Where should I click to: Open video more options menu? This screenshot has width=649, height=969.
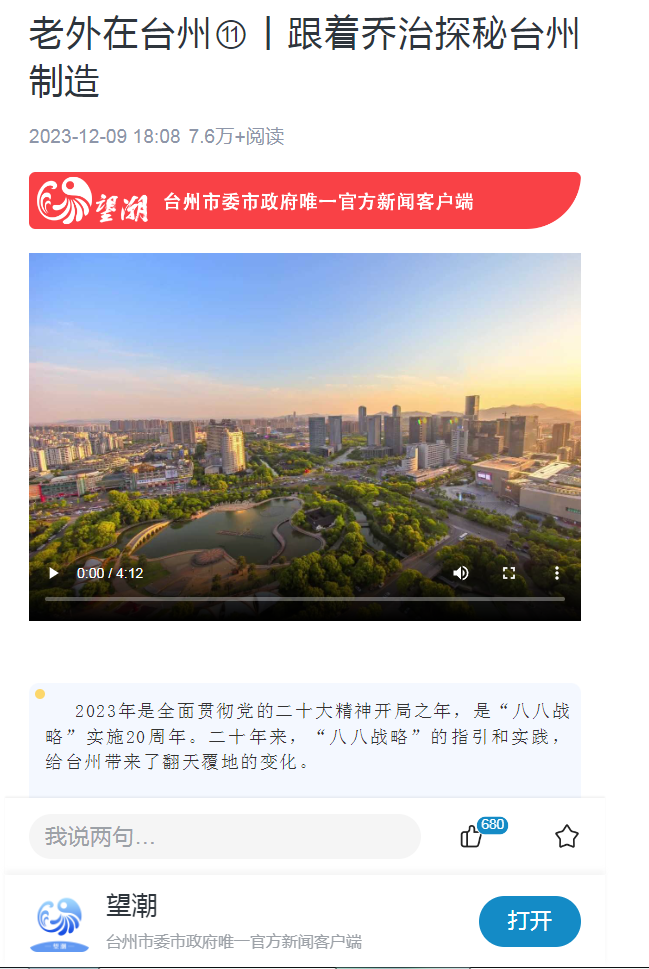pyautogui.click(x=557, y=573)
